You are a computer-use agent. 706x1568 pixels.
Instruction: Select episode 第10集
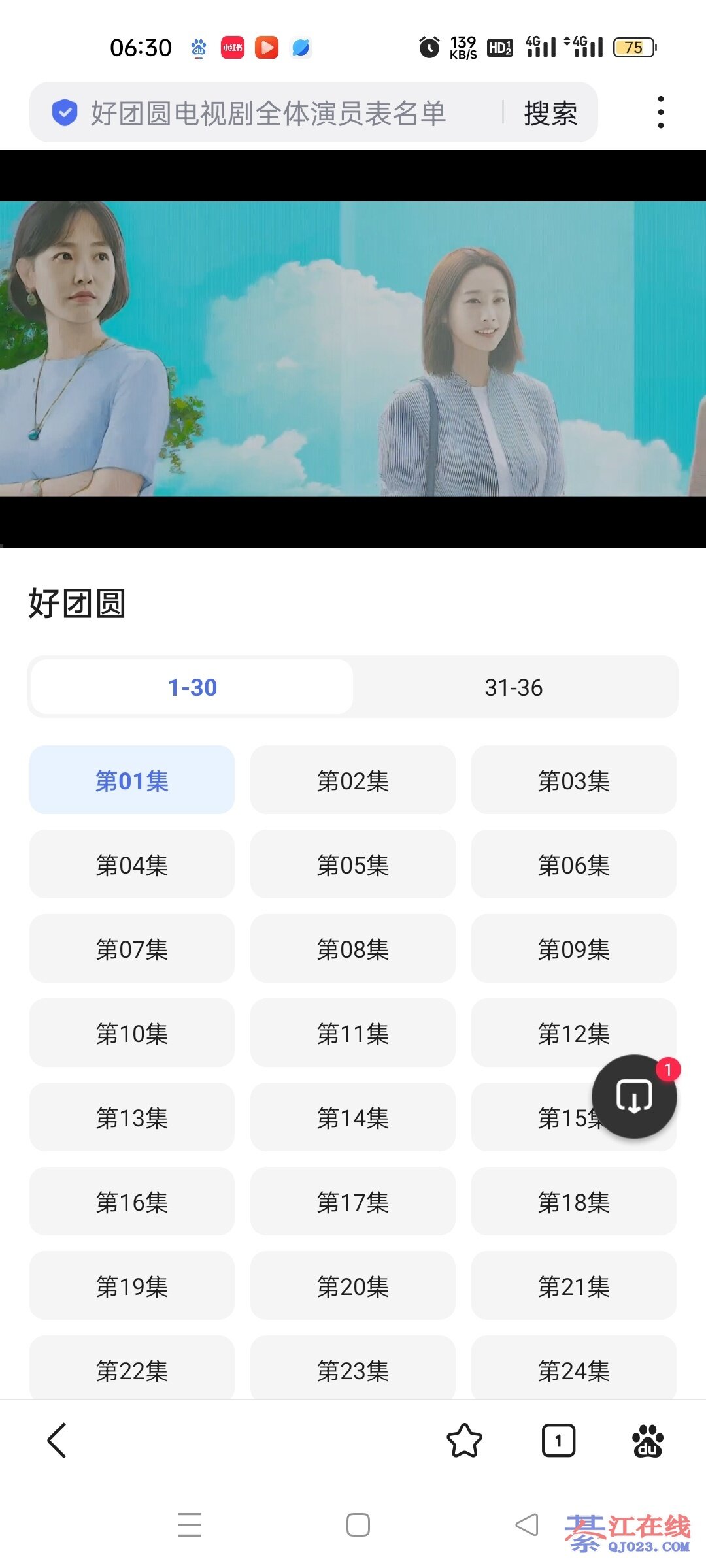131,1033
